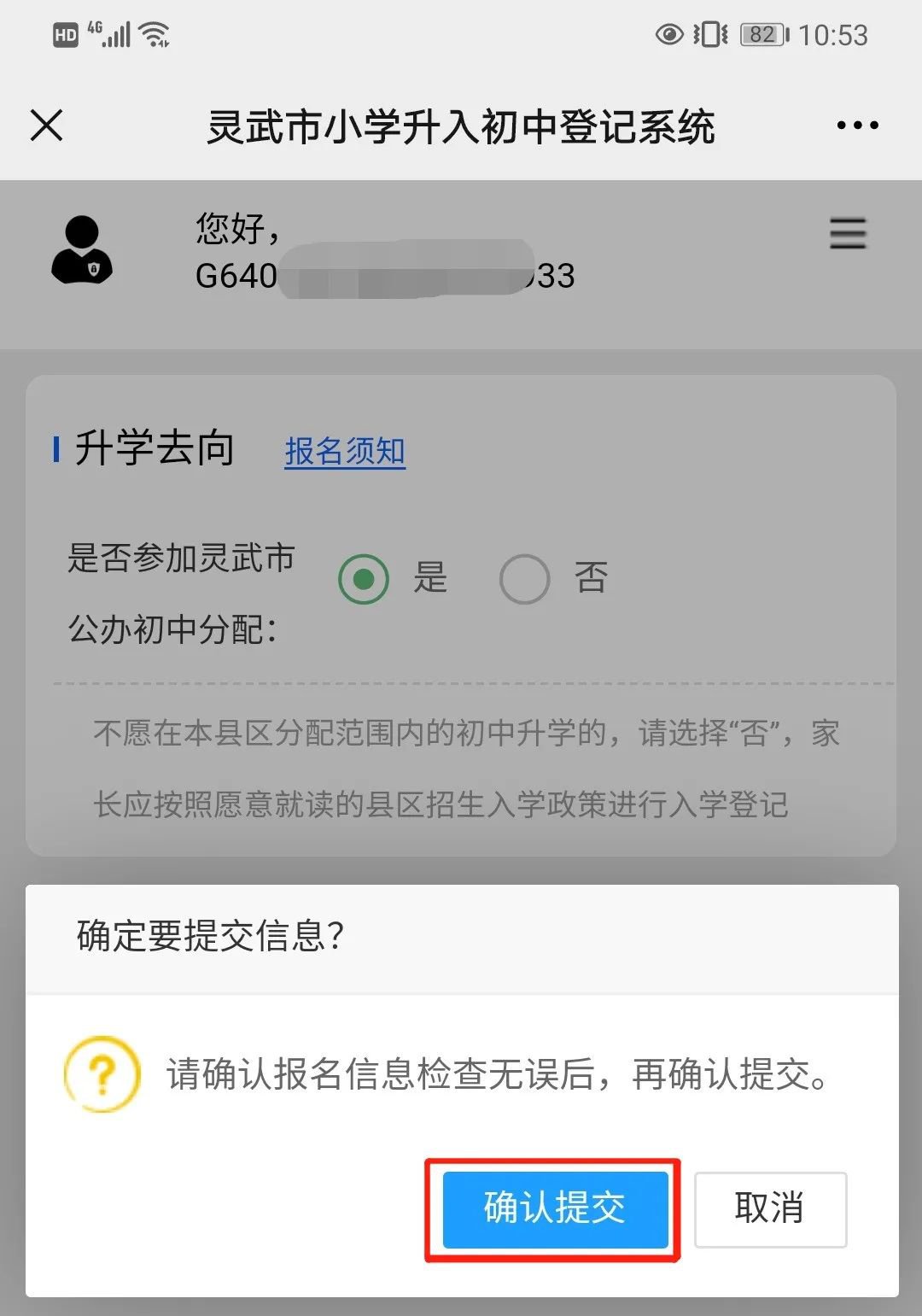Choose the 否 radio option
Screen dimensions: 922x1316
coord(524,579)
